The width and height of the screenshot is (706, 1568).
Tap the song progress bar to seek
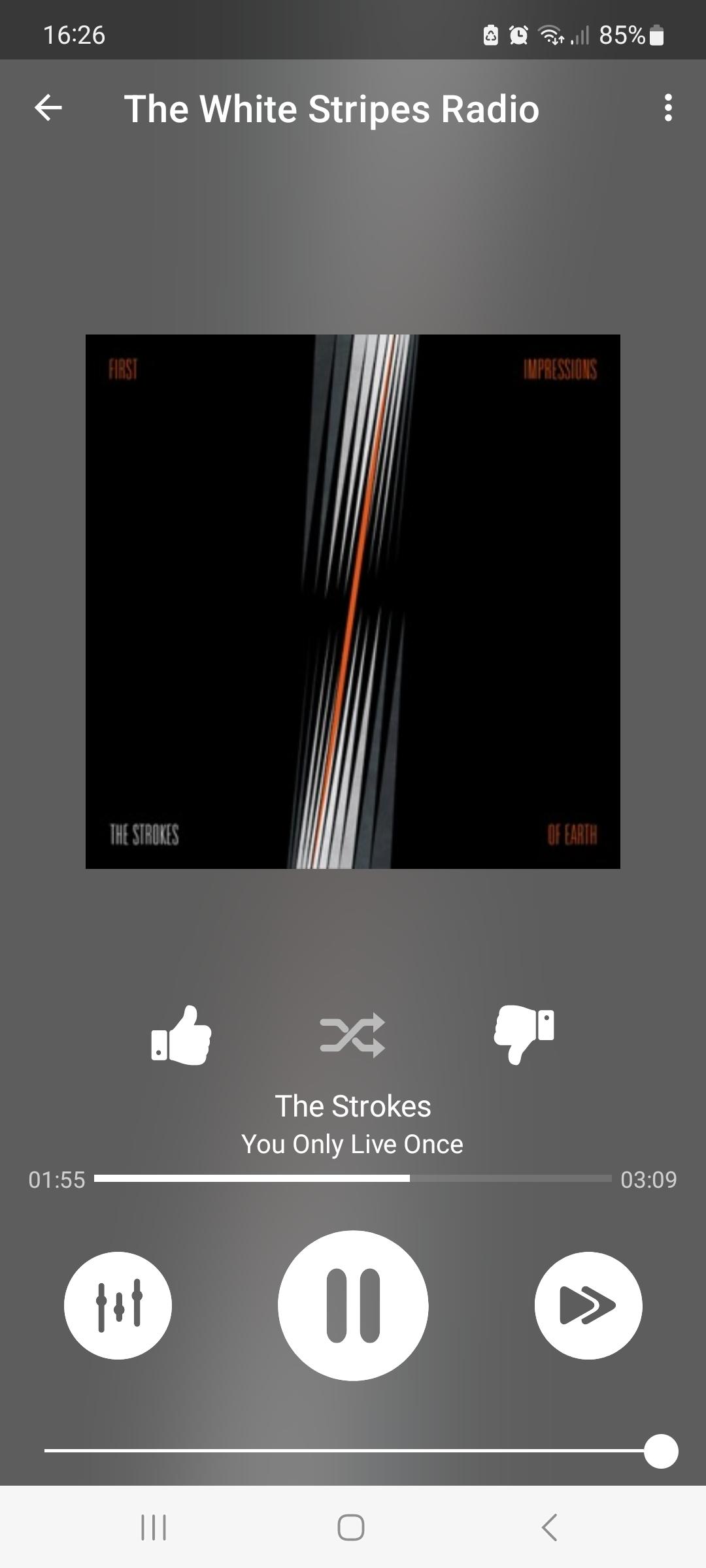click(x=353, y=1178)
